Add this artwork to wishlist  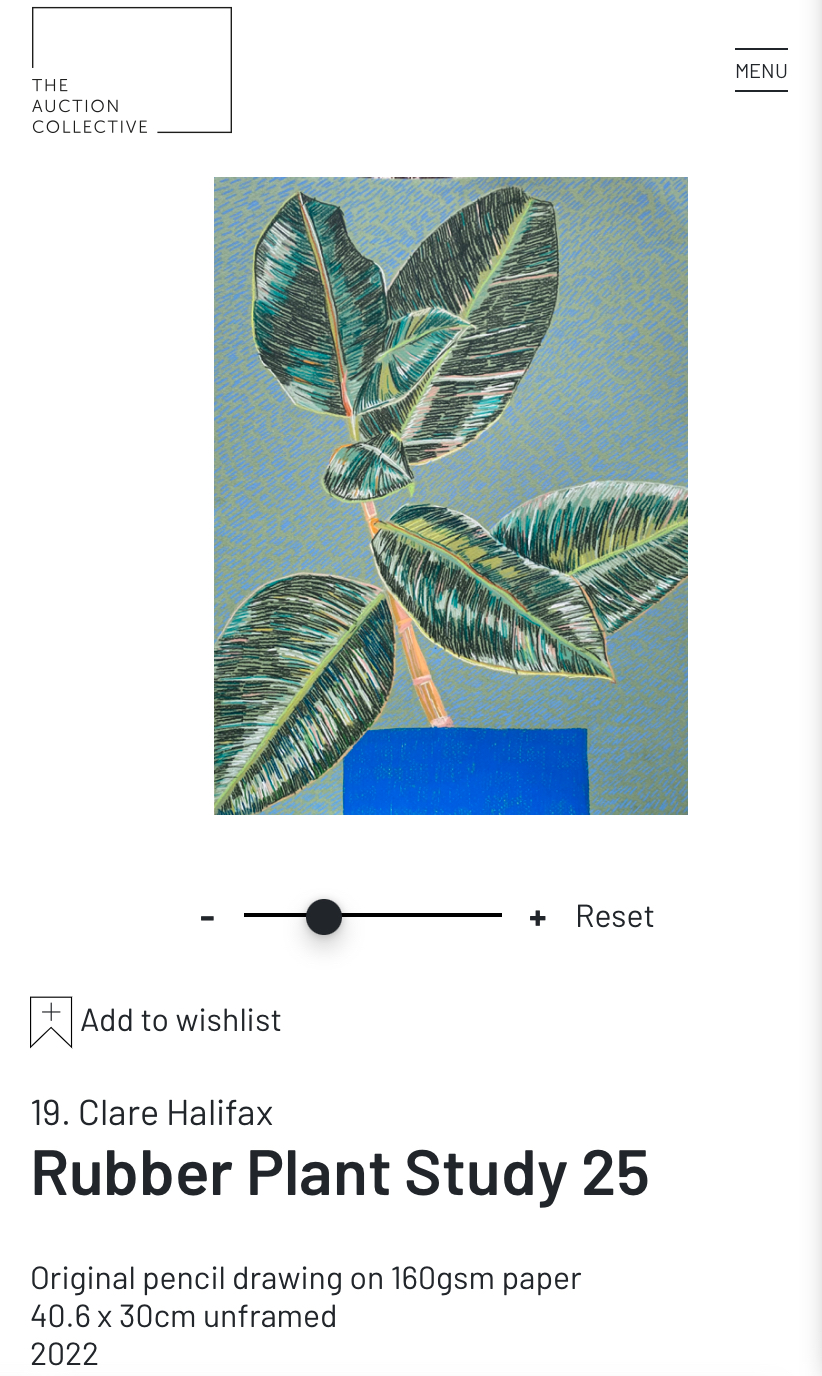pyautogui.click(x=156, y=1021)
